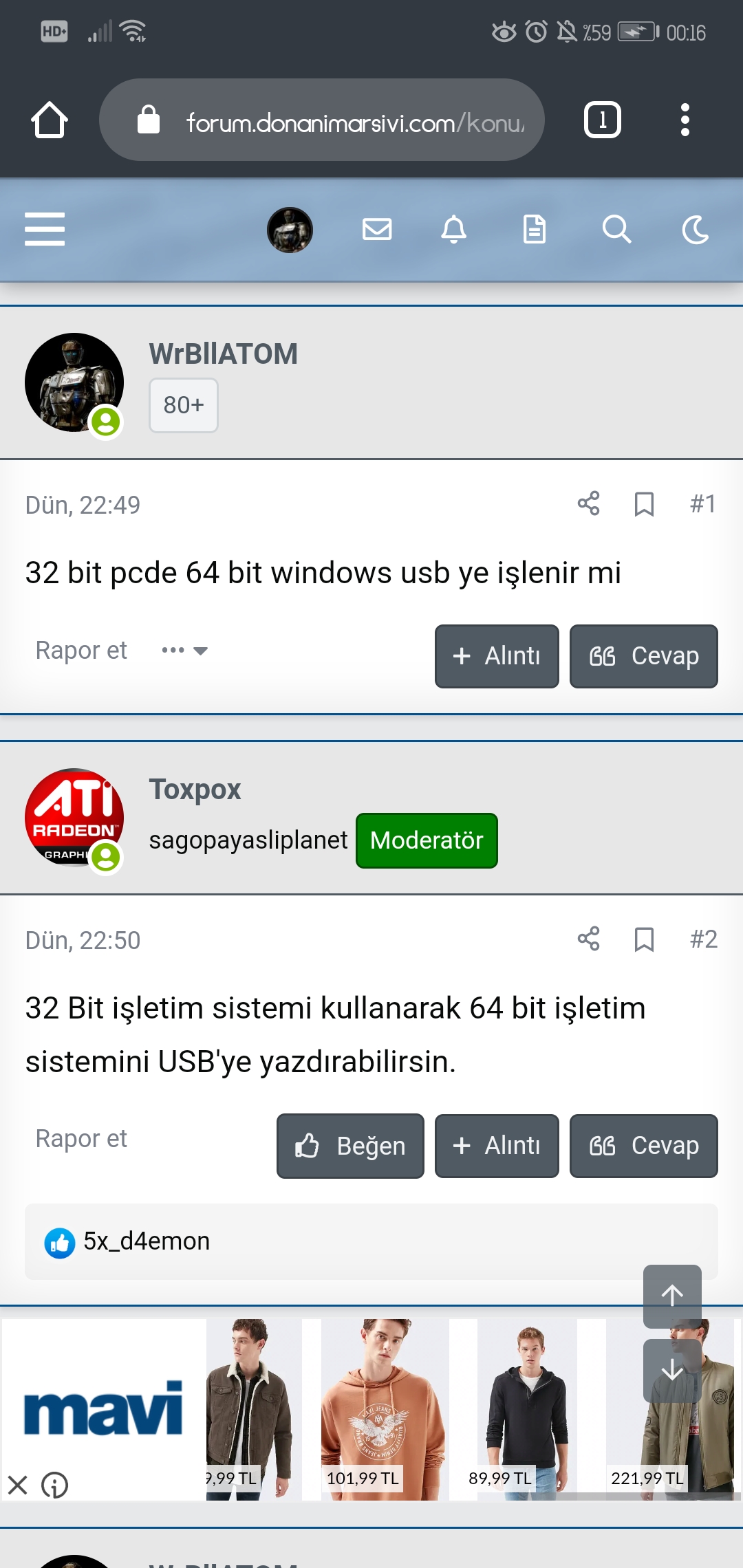Open the forum hamburger menu

tap(45, 229)
